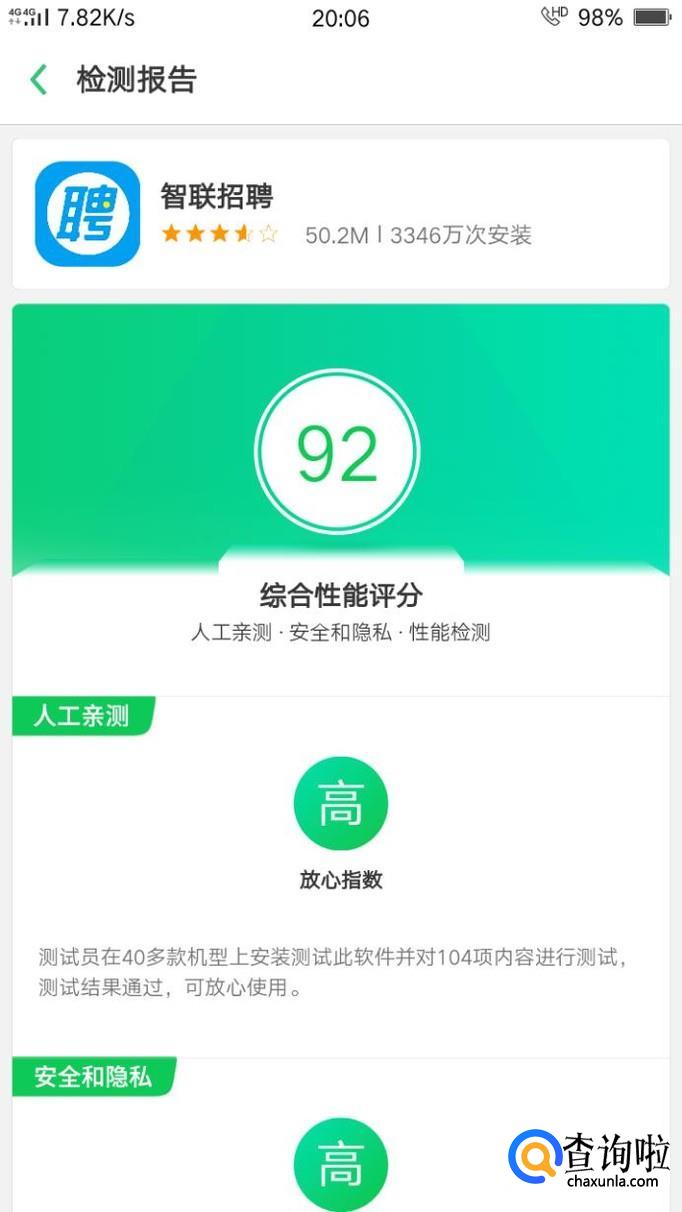This screenshot has height=1212, width=682.
Task: Go back from the 检测报告 page
Action: (39, 80)
